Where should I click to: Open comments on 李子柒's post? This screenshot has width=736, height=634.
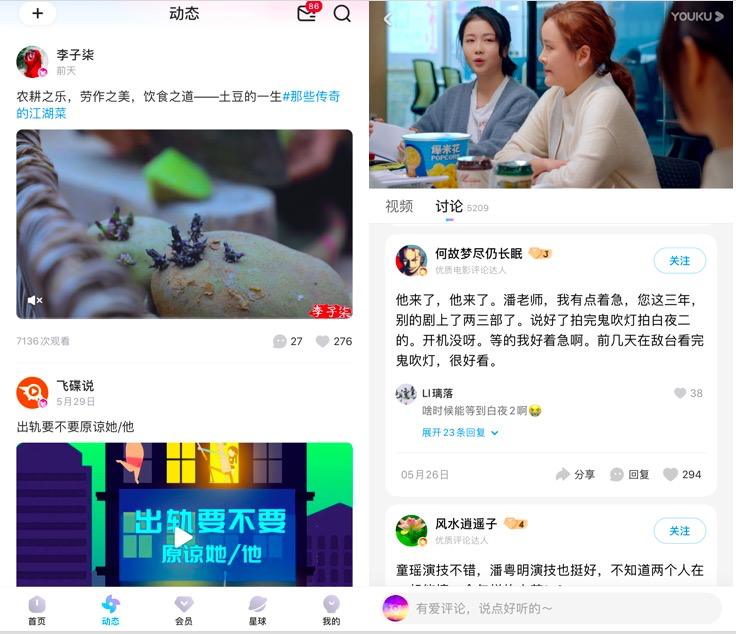point(288,341)
